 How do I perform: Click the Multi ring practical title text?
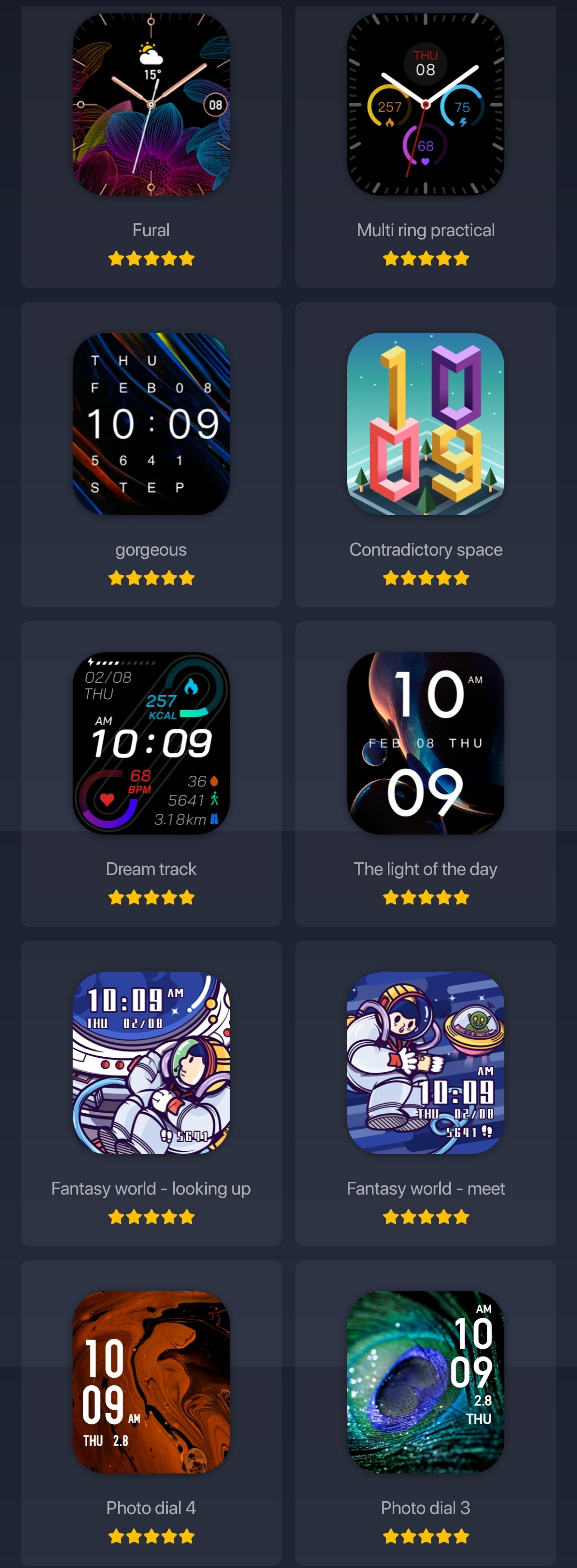(x=425, y=230)
